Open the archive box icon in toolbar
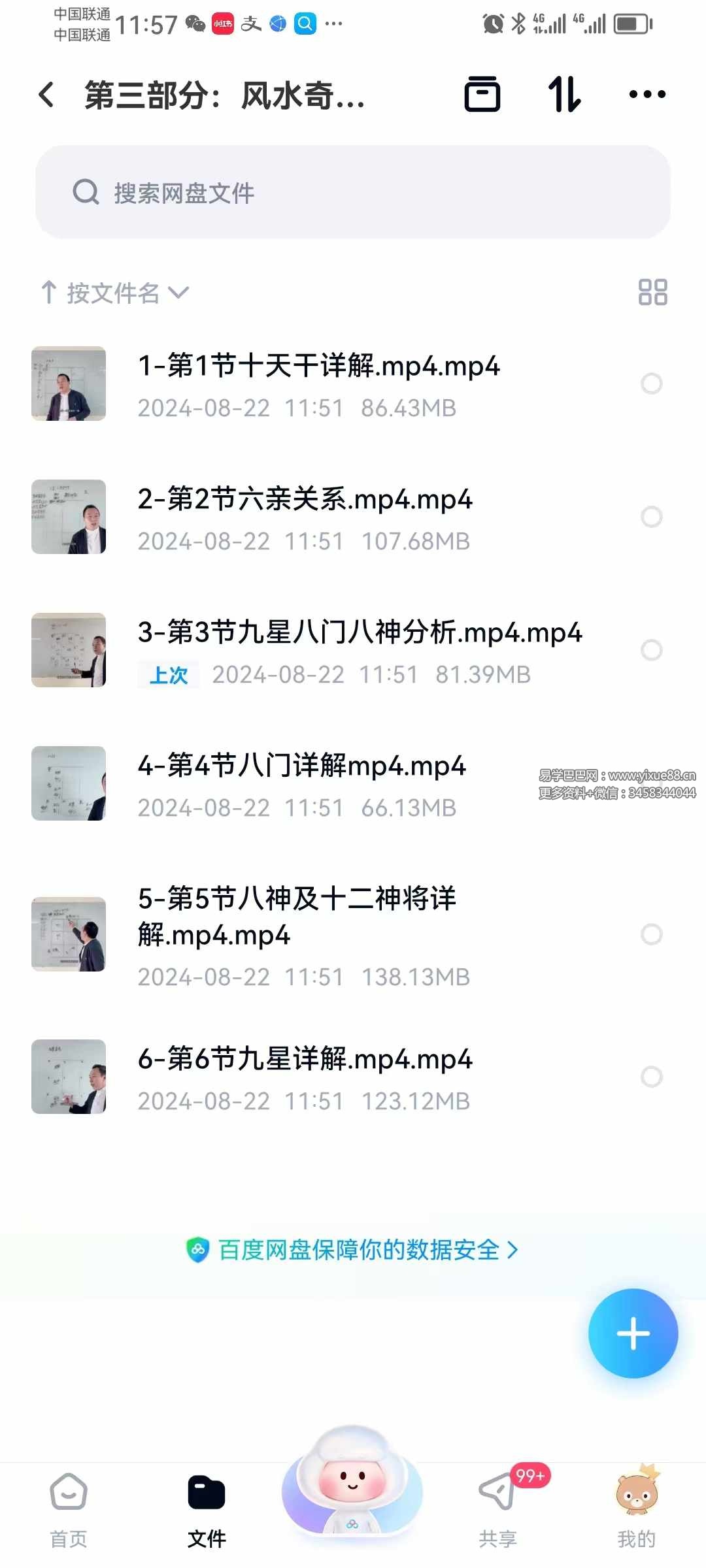 click(482, 95)
